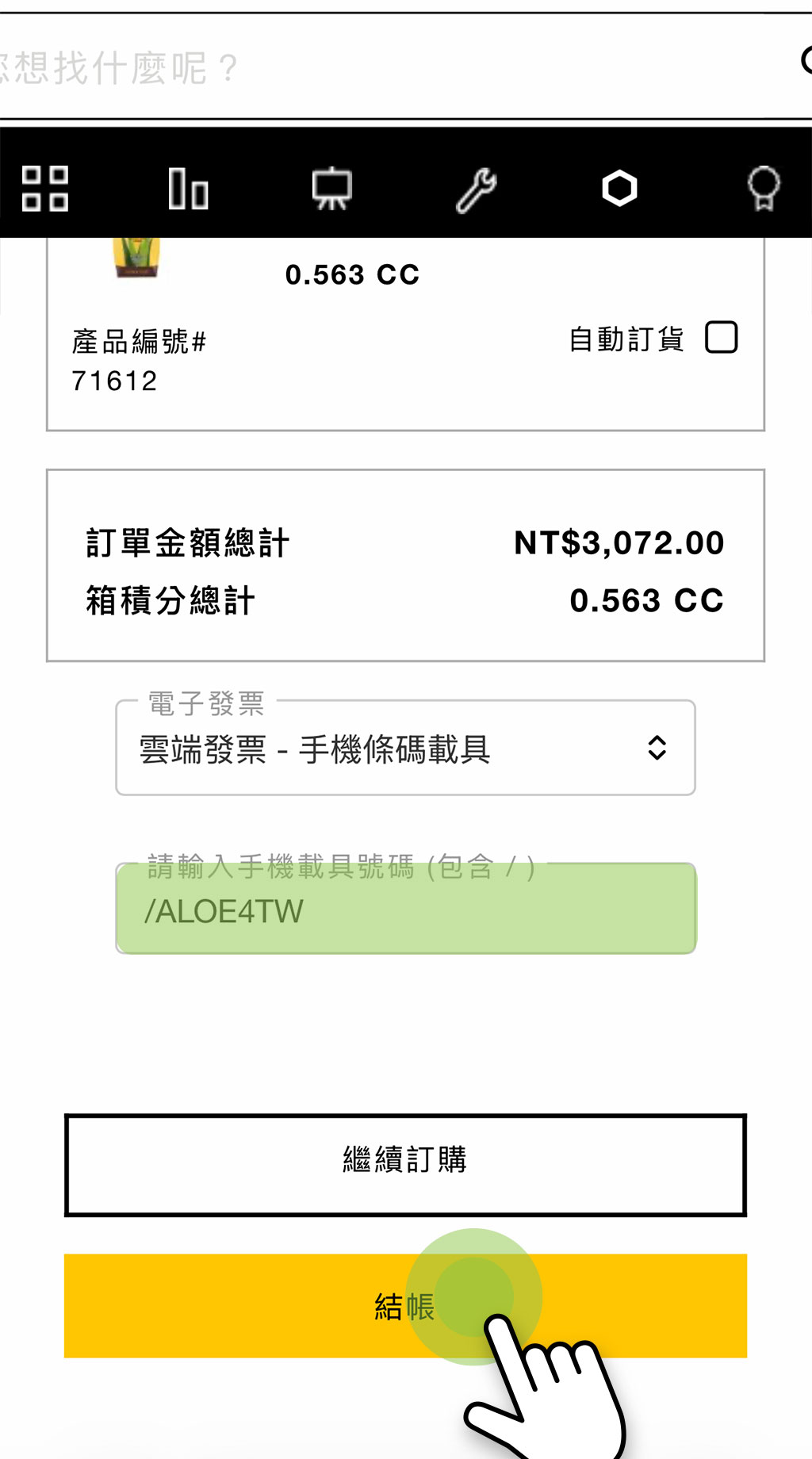Open the grid menu icon
The image size is (812, 1459).
(45, 189)
